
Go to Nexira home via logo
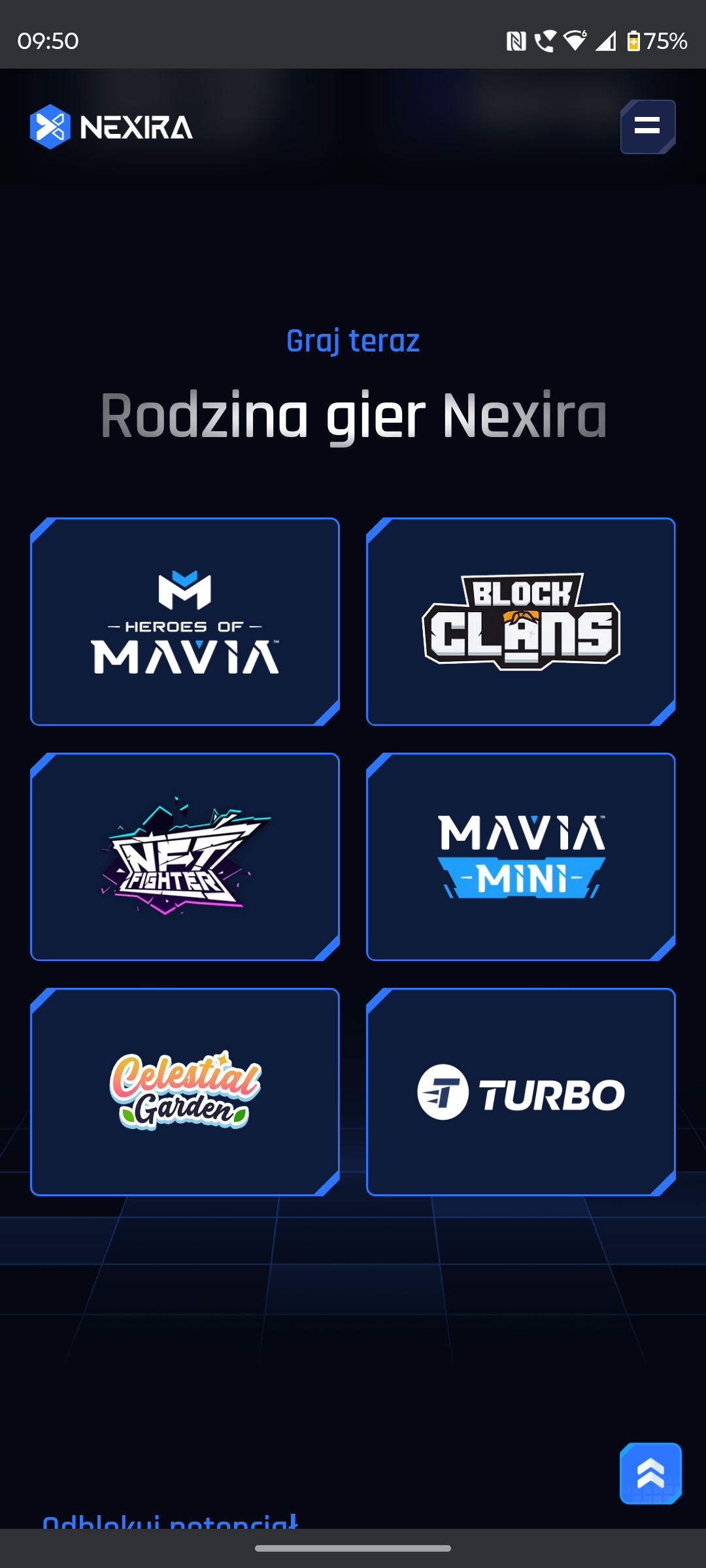(x=111, y=127)
